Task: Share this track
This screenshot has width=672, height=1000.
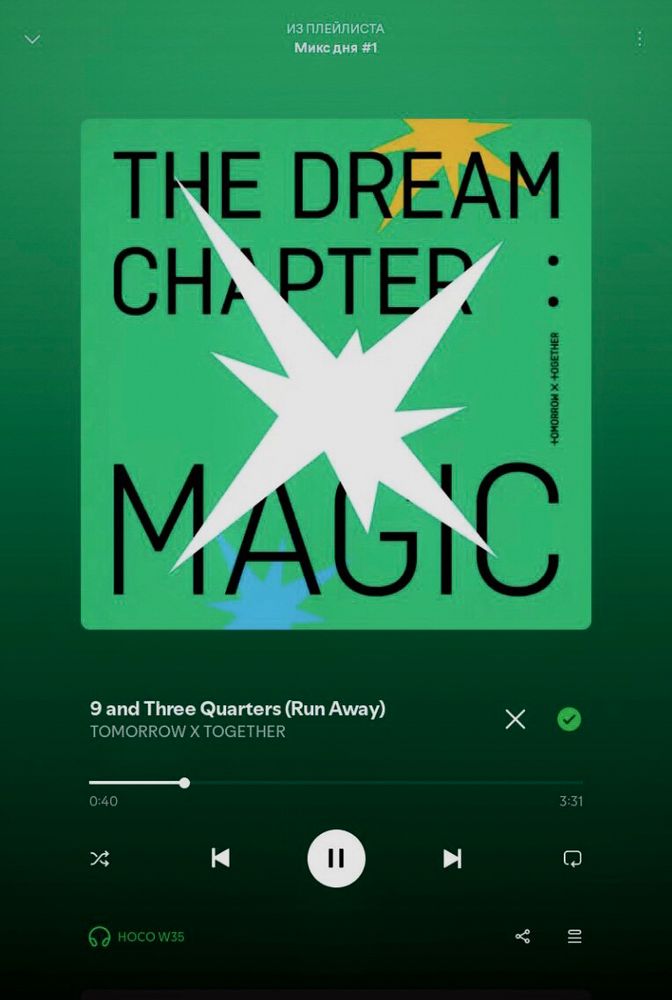Action: point(522,937)
